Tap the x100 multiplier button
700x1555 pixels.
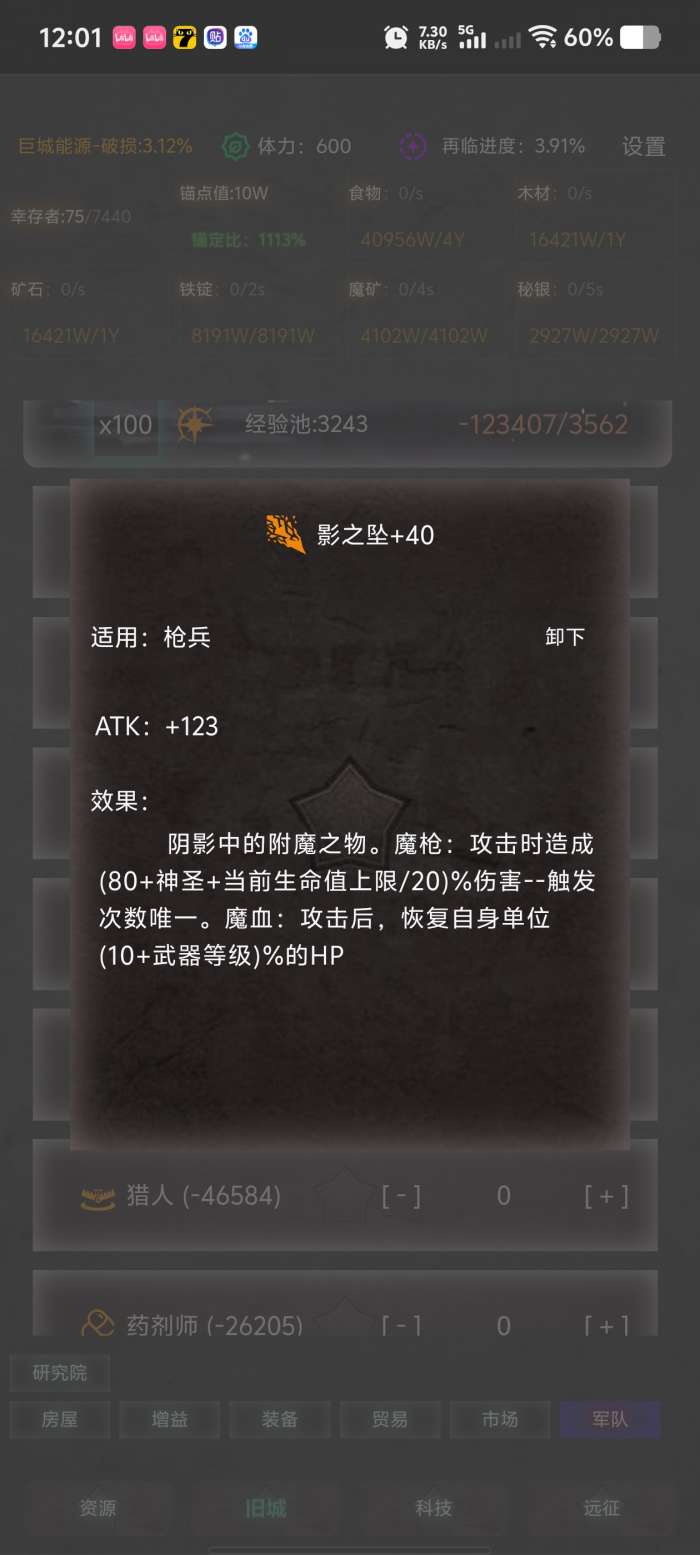pos(126,425)
